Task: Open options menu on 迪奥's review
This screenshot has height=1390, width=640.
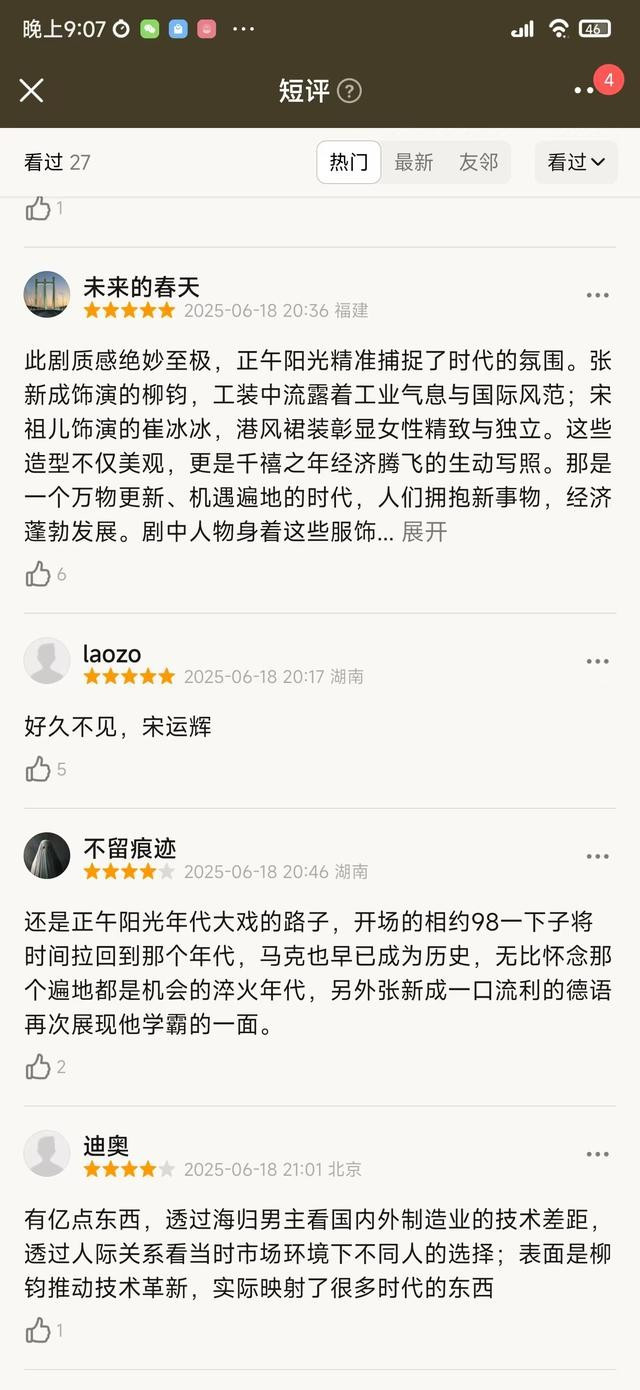Action: (597, 1154)
